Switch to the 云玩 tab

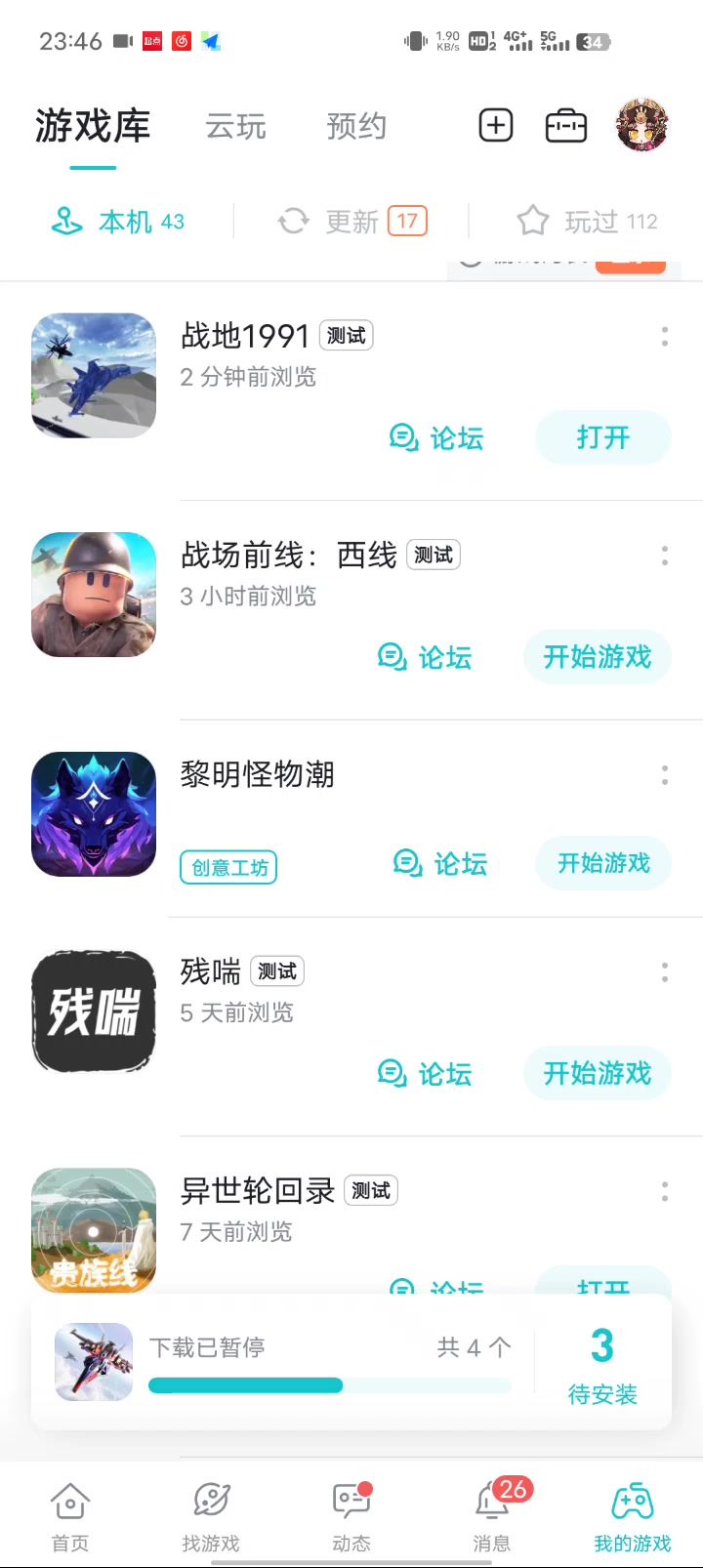pyautogui.click(x=235, y=127)
